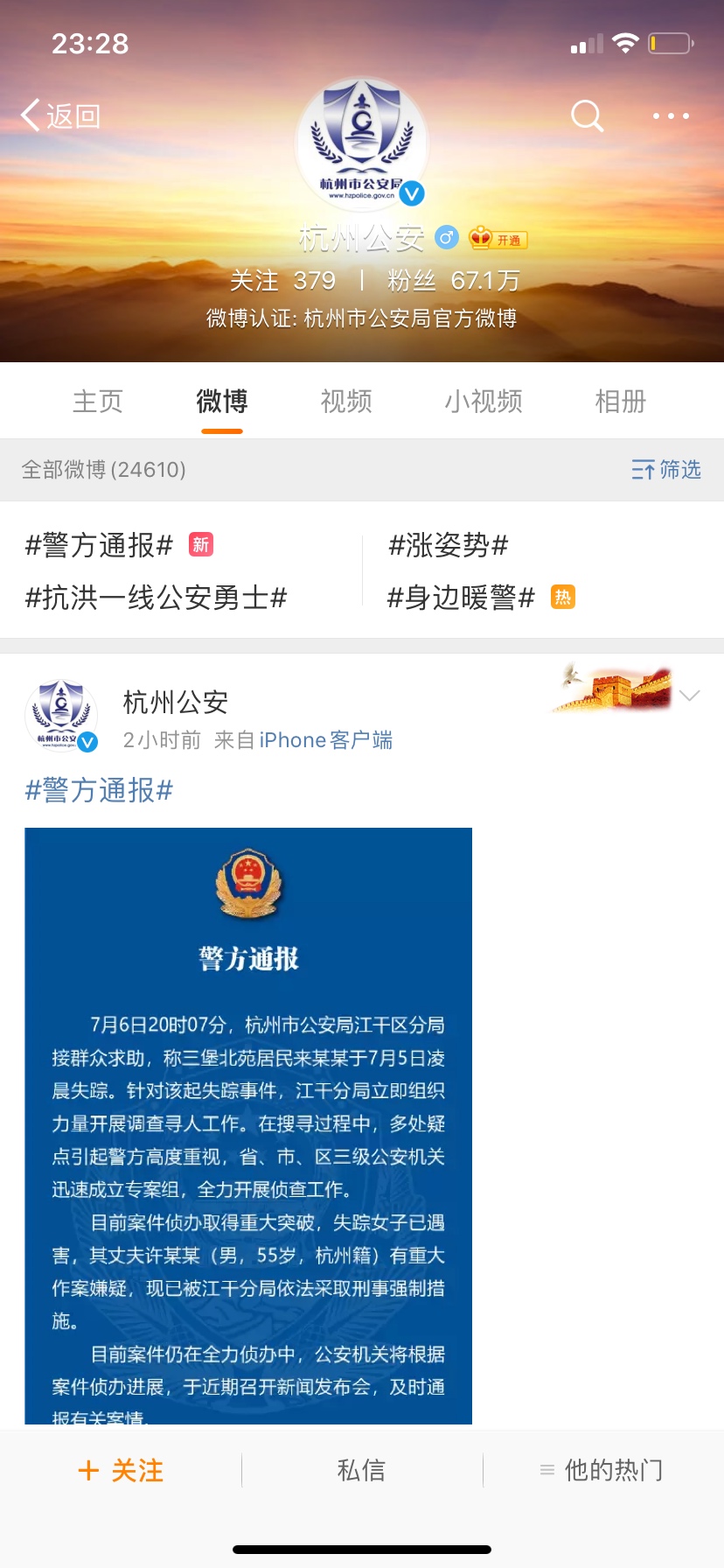Tap the 开通 membership badge
The width and height of the screenshot is (724, 1568).
coord(498,238)
